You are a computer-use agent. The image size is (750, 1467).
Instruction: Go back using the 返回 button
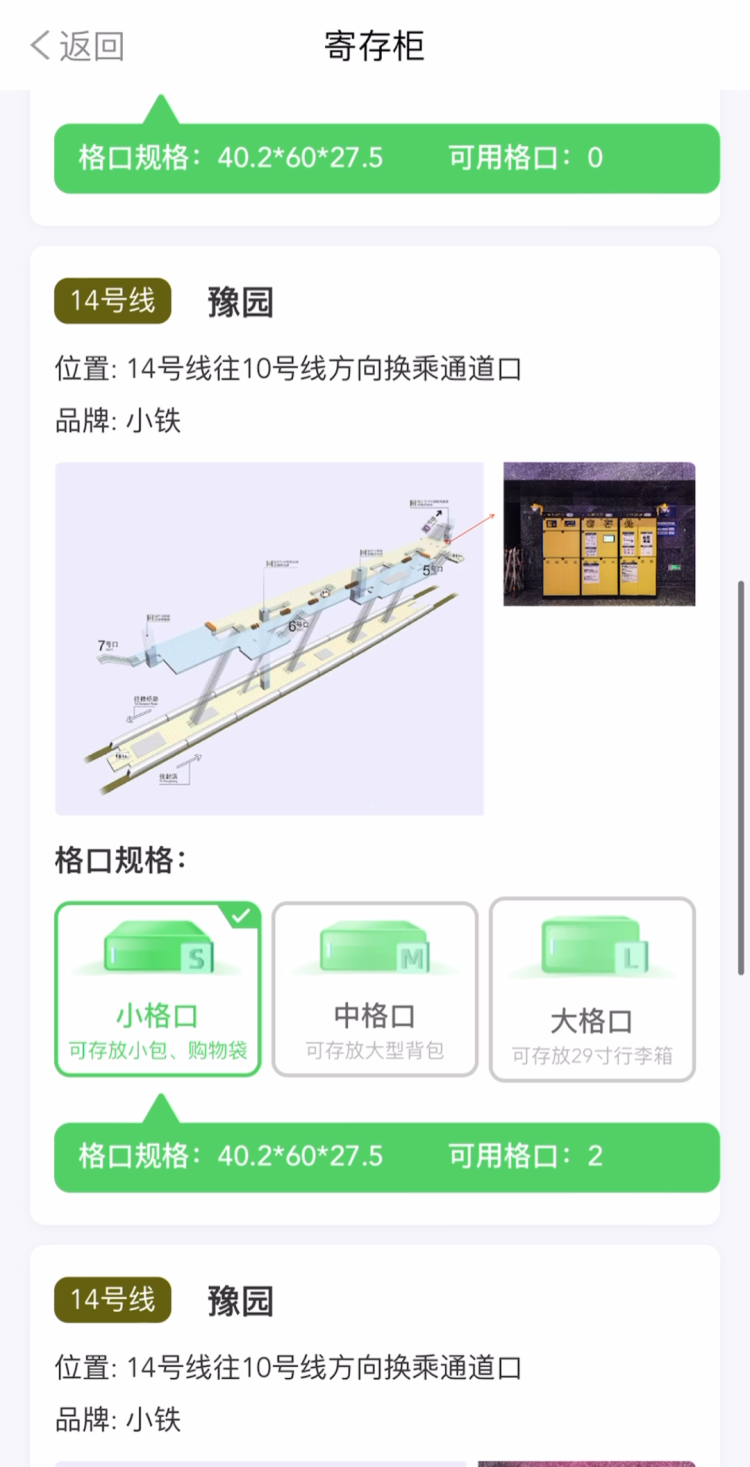coord(77,46)
